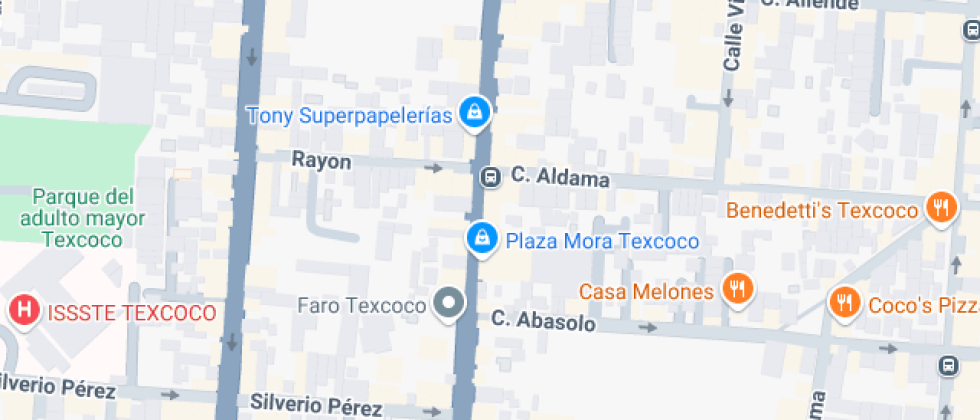
Task: Tap the bus stop on C. Aldama
Action: (x=490, y=178)
